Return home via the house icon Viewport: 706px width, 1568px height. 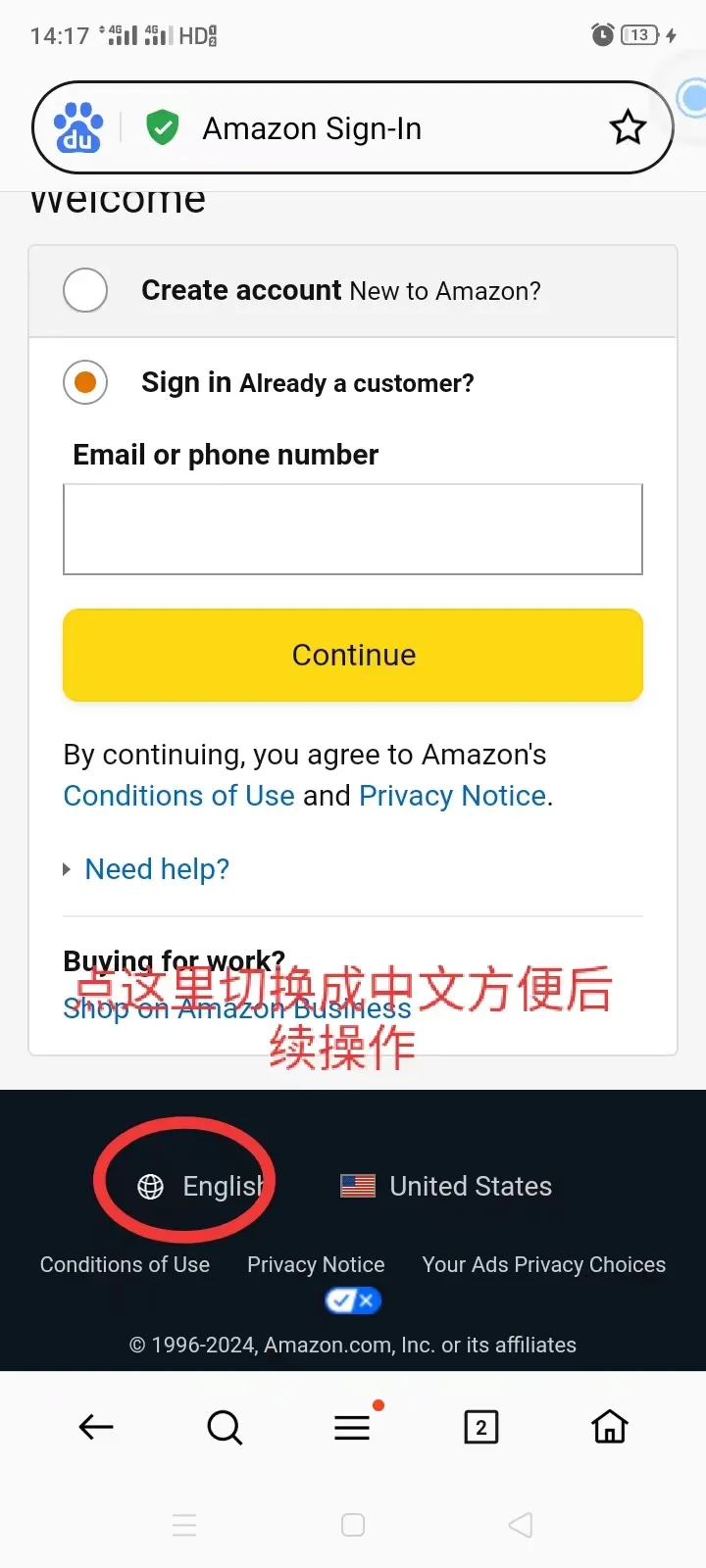point(609,1427)
